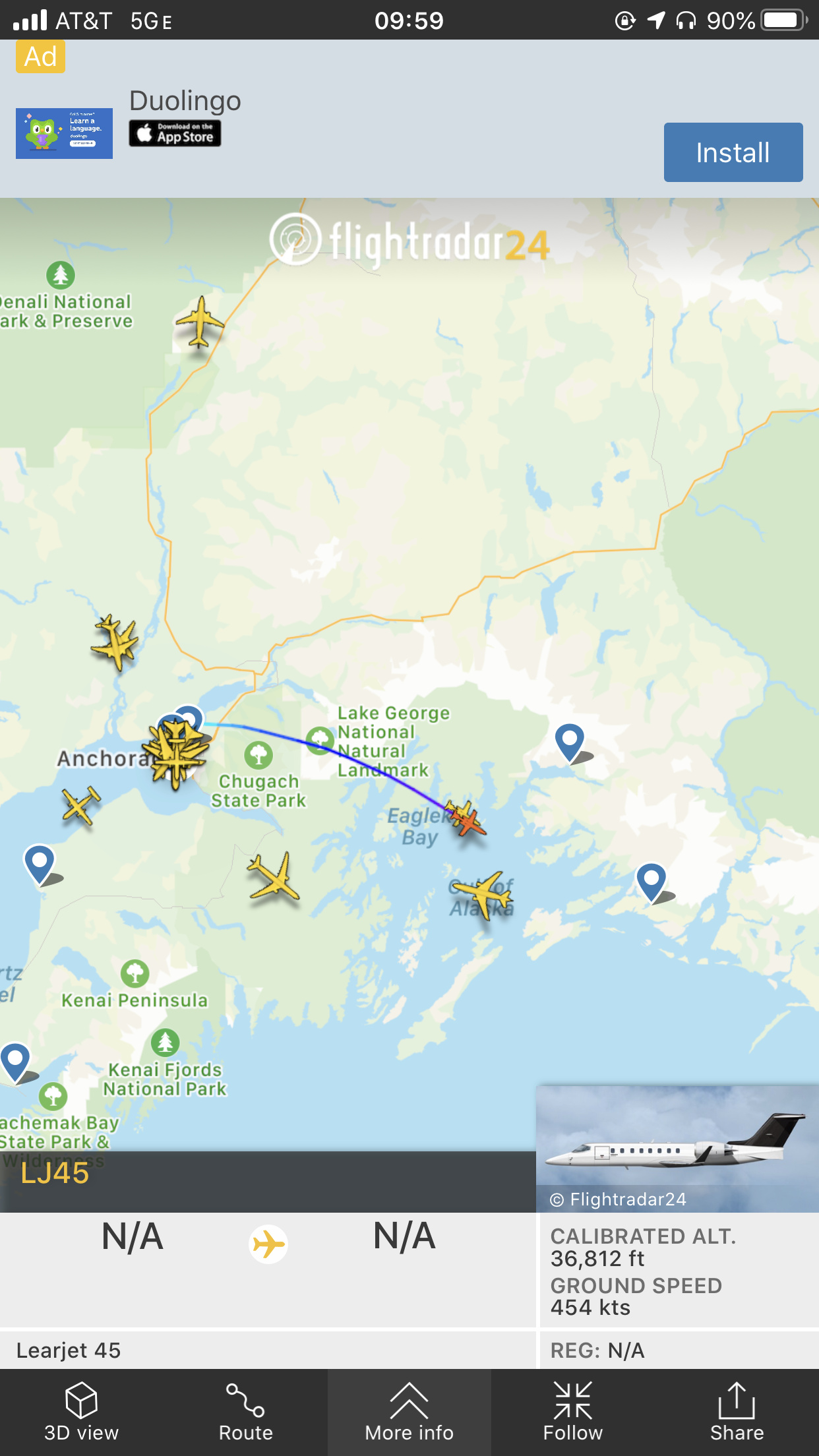Share this flight
The height and width of the screenshot is (1456, 819).
[x=736, y=1412]
